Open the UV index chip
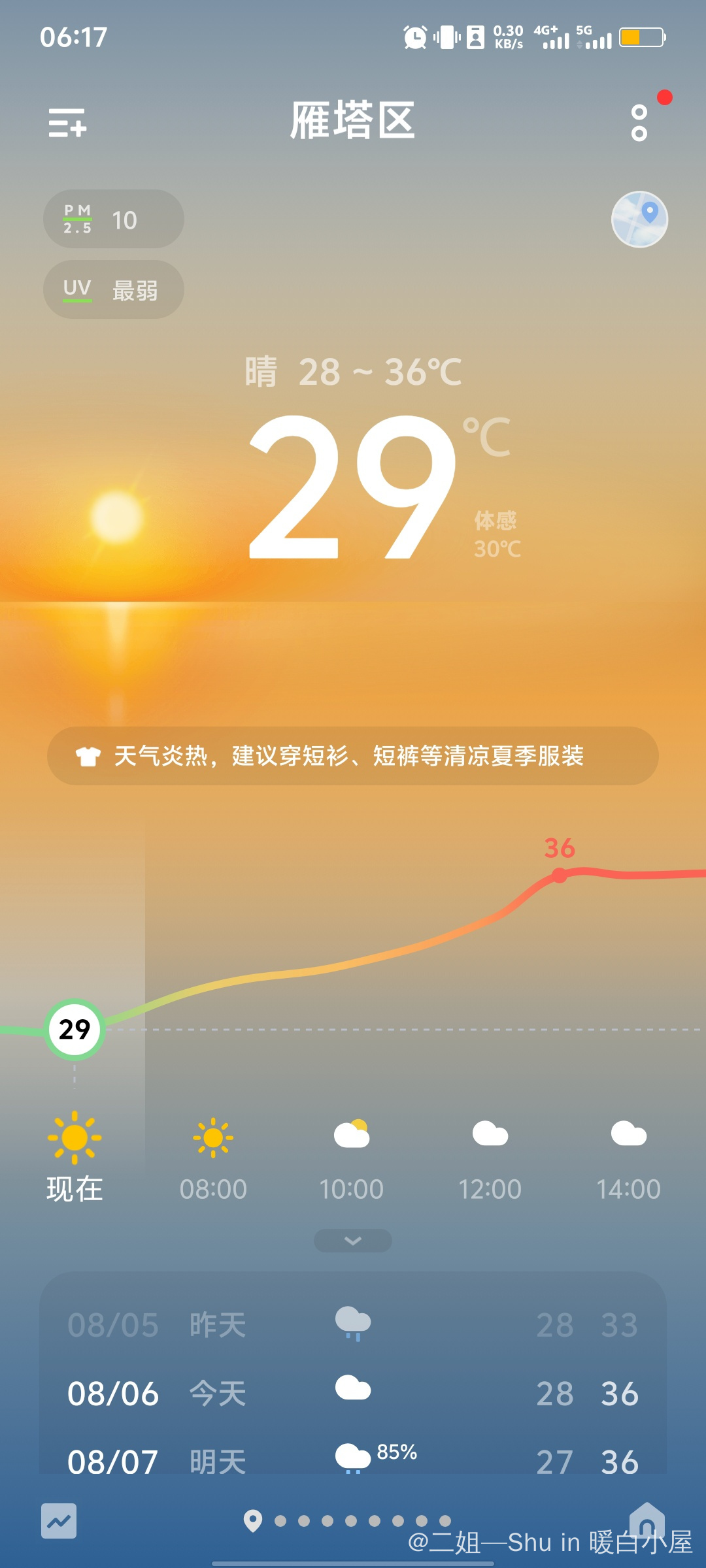This screenshot has width=706, height=1568. pyautogui.click(x=113, y=289)
